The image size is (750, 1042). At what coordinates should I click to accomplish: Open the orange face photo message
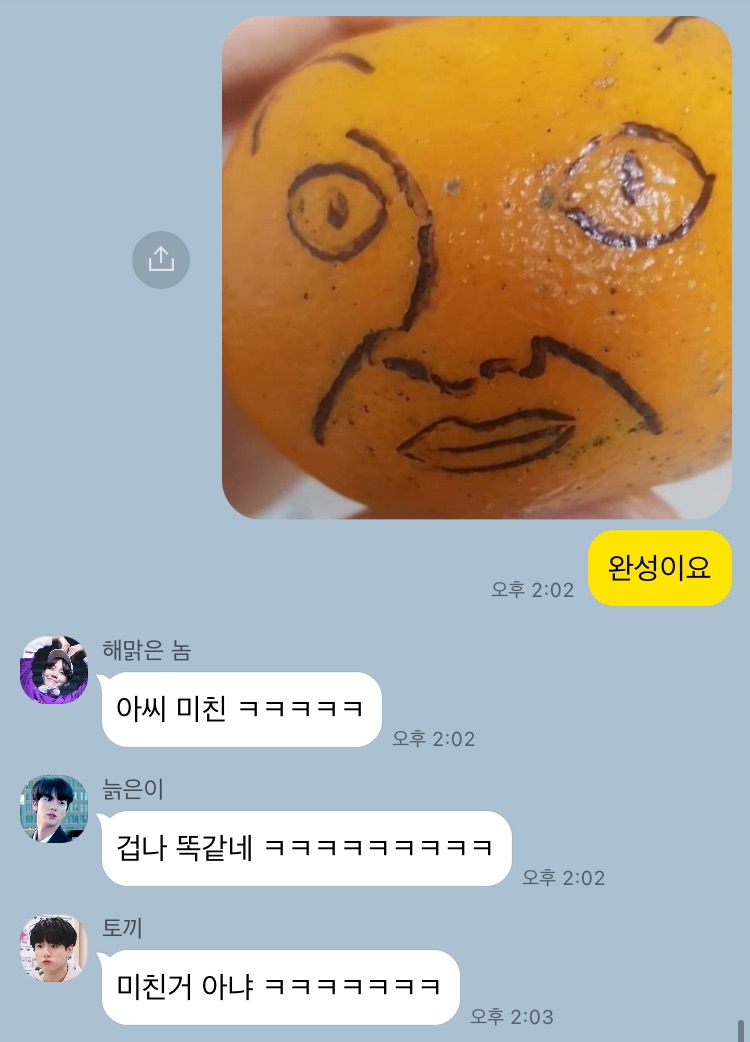[x=476, y=268]
